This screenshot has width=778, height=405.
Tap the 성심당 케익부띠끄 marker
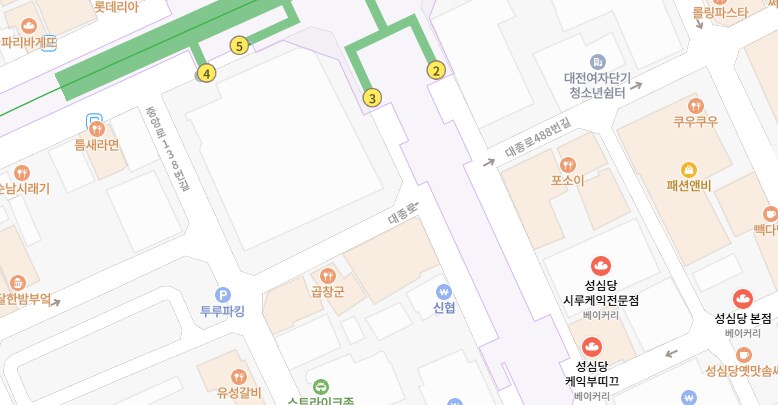coord(591,347)
